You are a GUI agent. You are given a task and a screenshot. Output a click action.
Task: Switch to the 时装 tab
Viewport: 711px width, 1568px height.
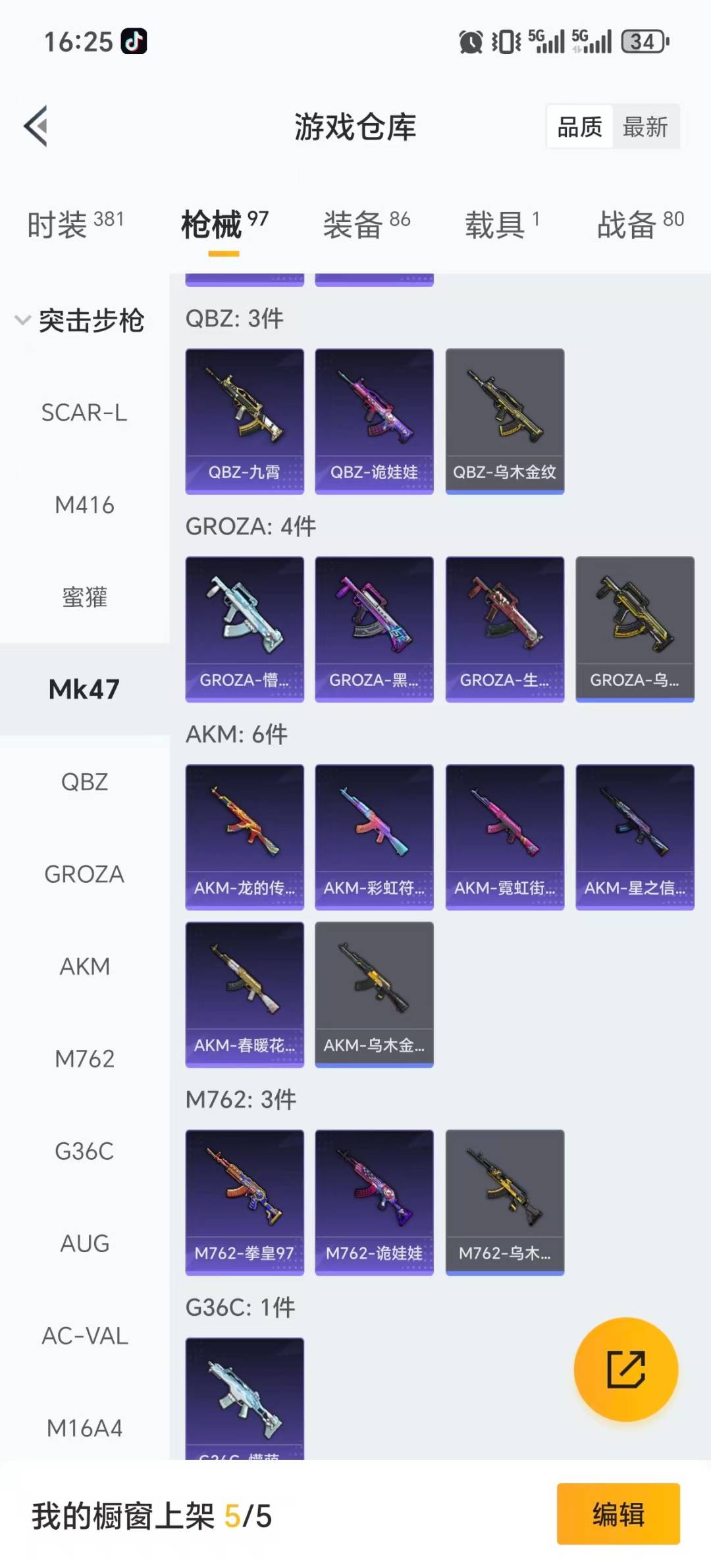point(74,224)
